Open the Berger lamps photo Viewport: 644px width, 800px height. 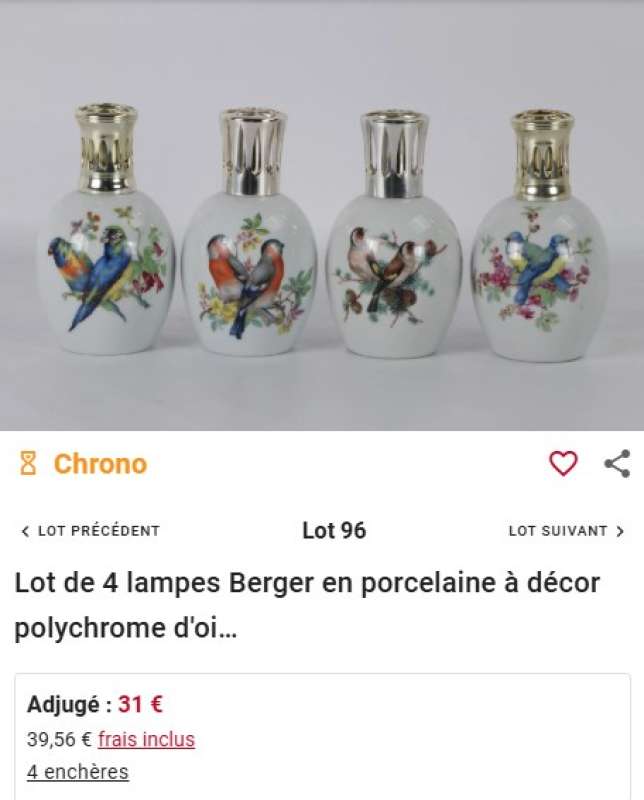[322, 230]
